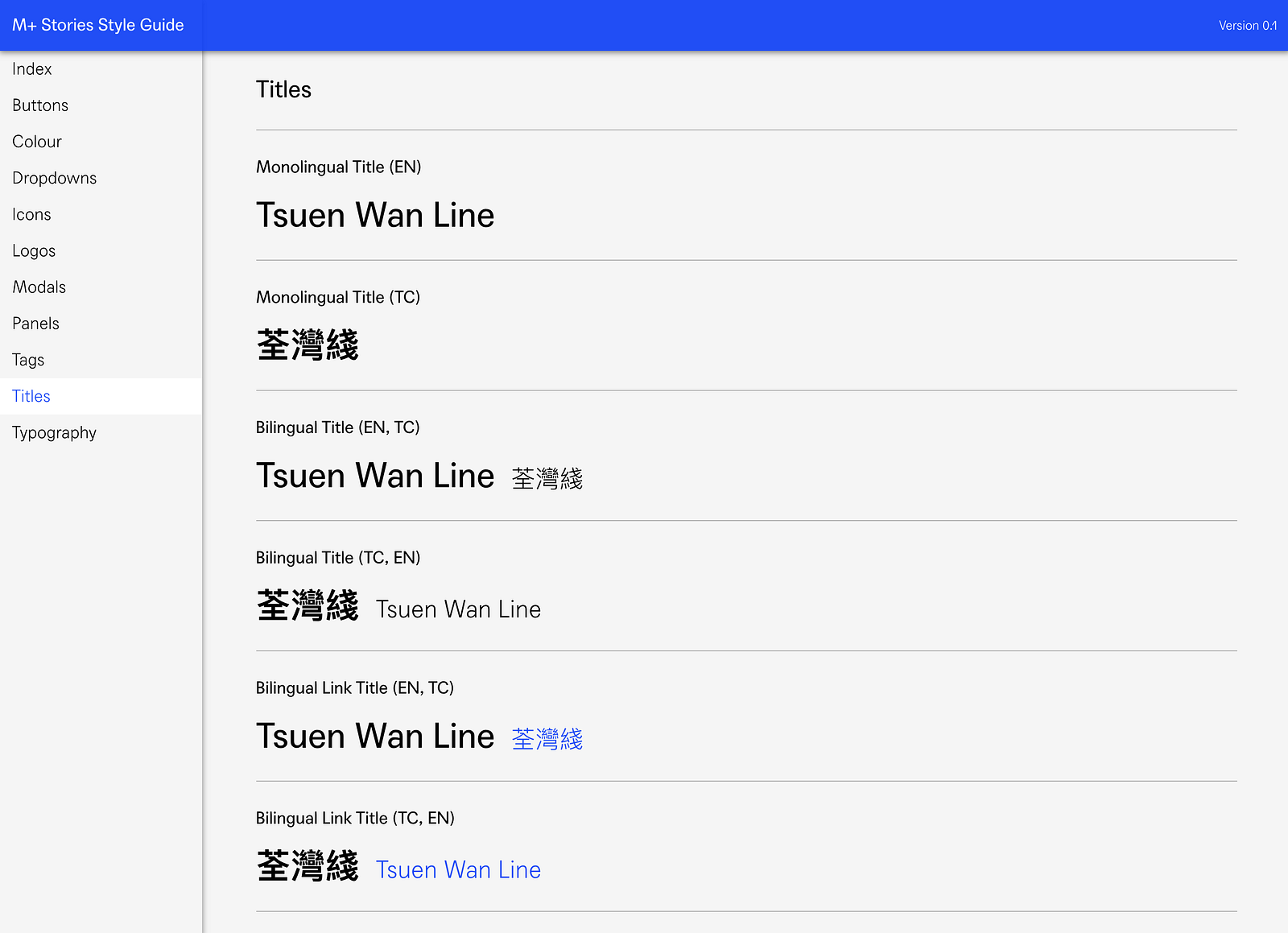The image size is (1288, 933).
Task: Open the Colour section
Action: pyautogui.click(x=37, y=142)
